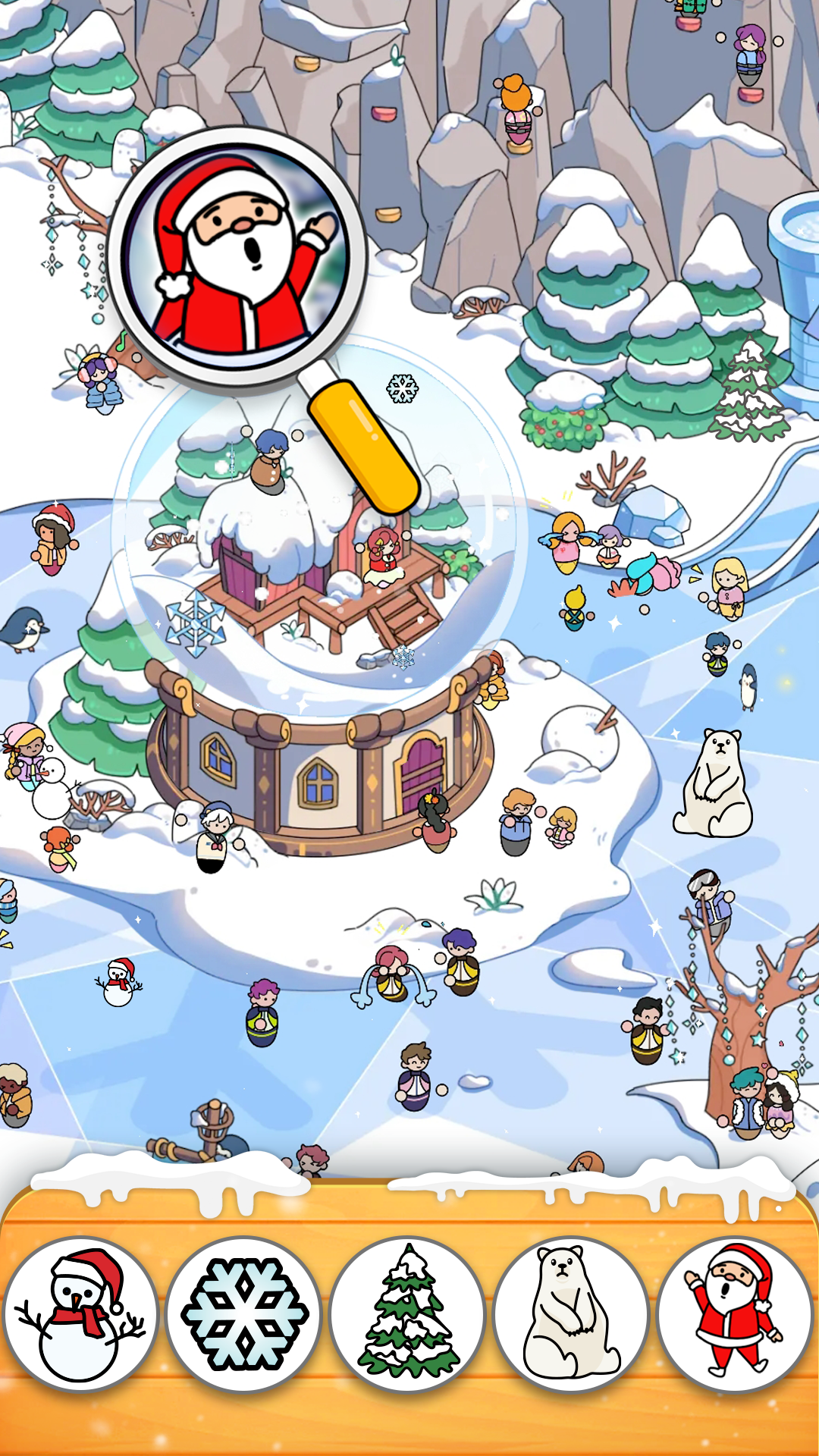Tap the blue snowflake inside the snow globe
Image resolution: width=819 pixels, height=1456 pixels.
(196, 623)
